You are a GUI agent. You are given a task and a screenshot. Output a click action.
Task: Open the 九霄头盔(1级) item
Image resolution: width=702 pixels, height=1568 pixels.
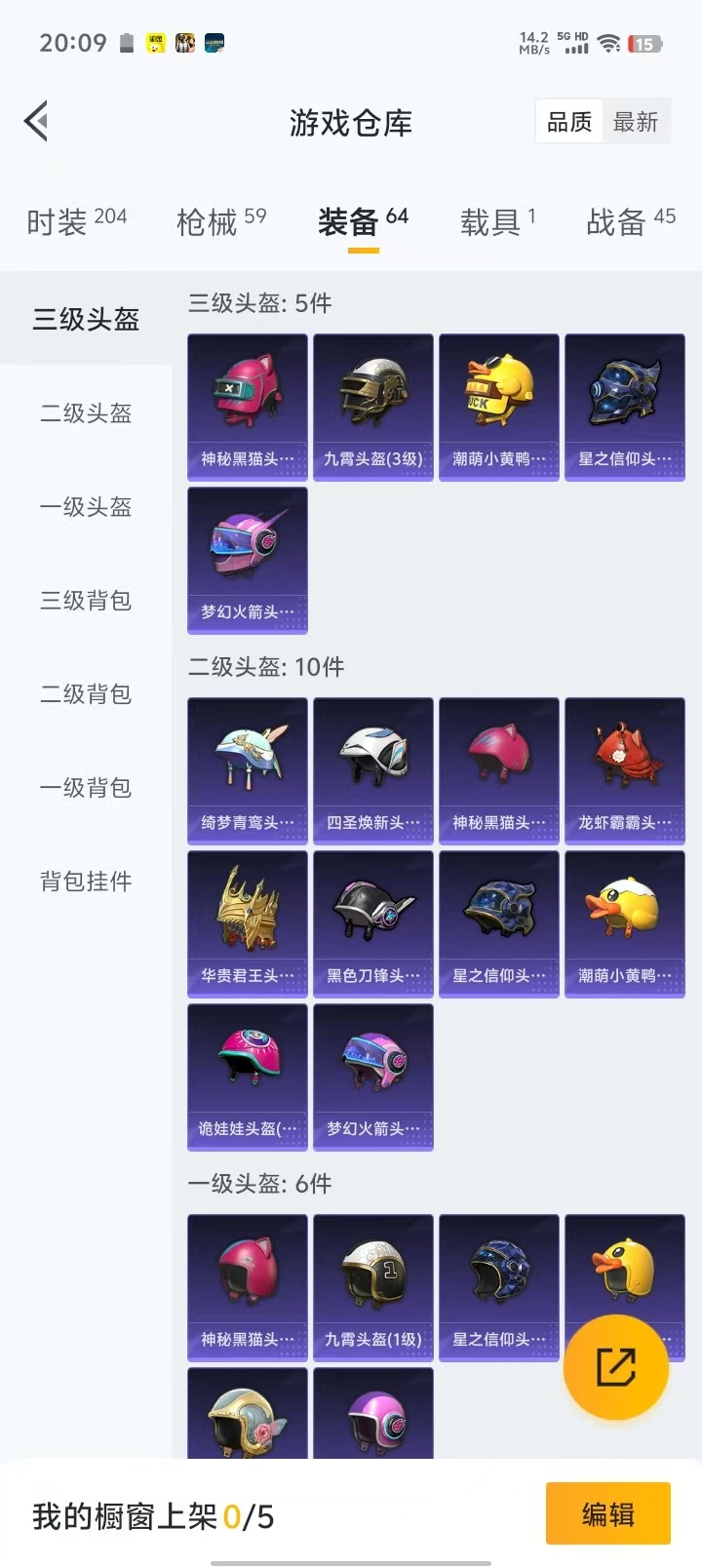pos(373,1287)
